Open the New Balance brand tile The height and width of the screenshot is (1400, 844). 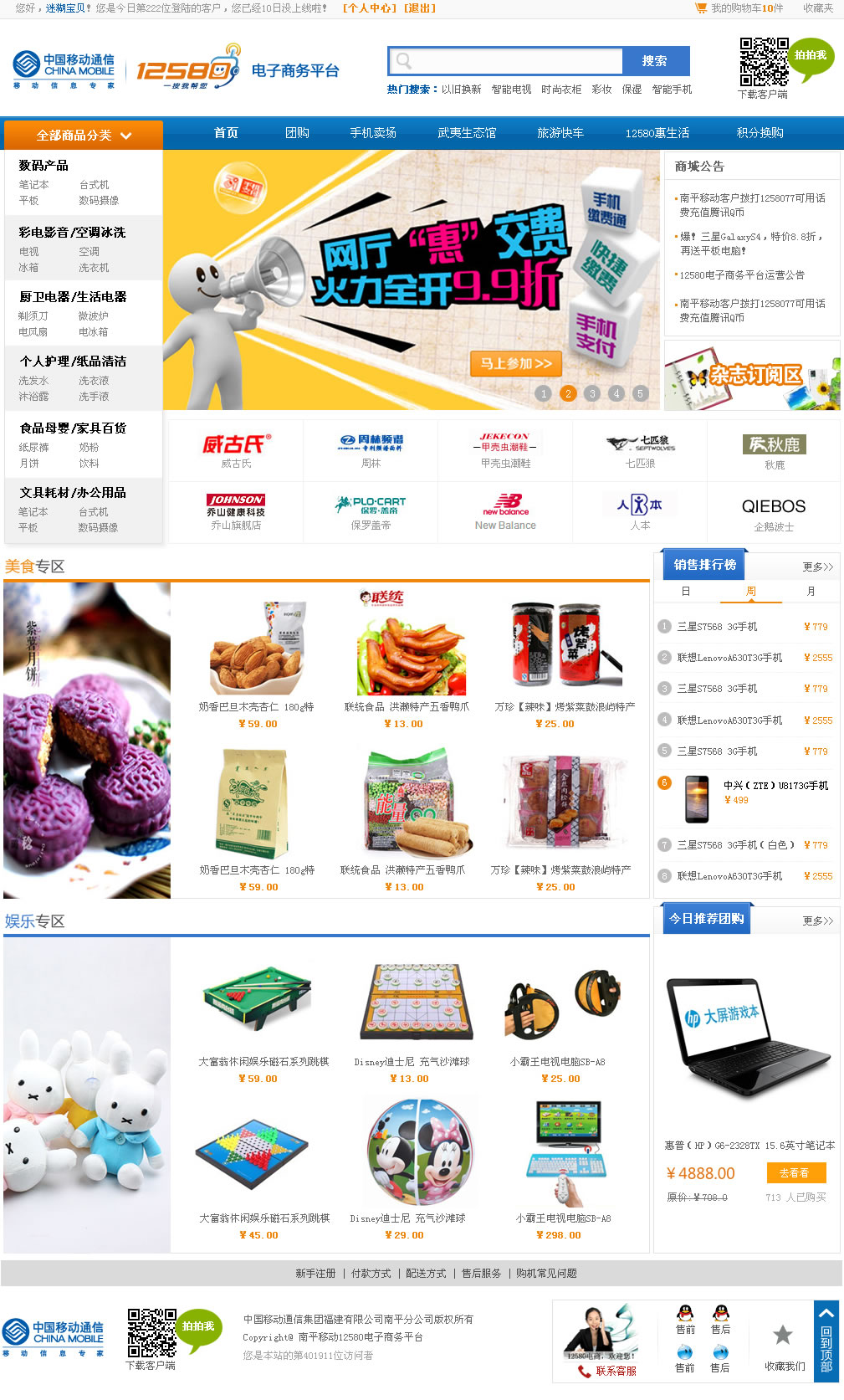point(505,511)
